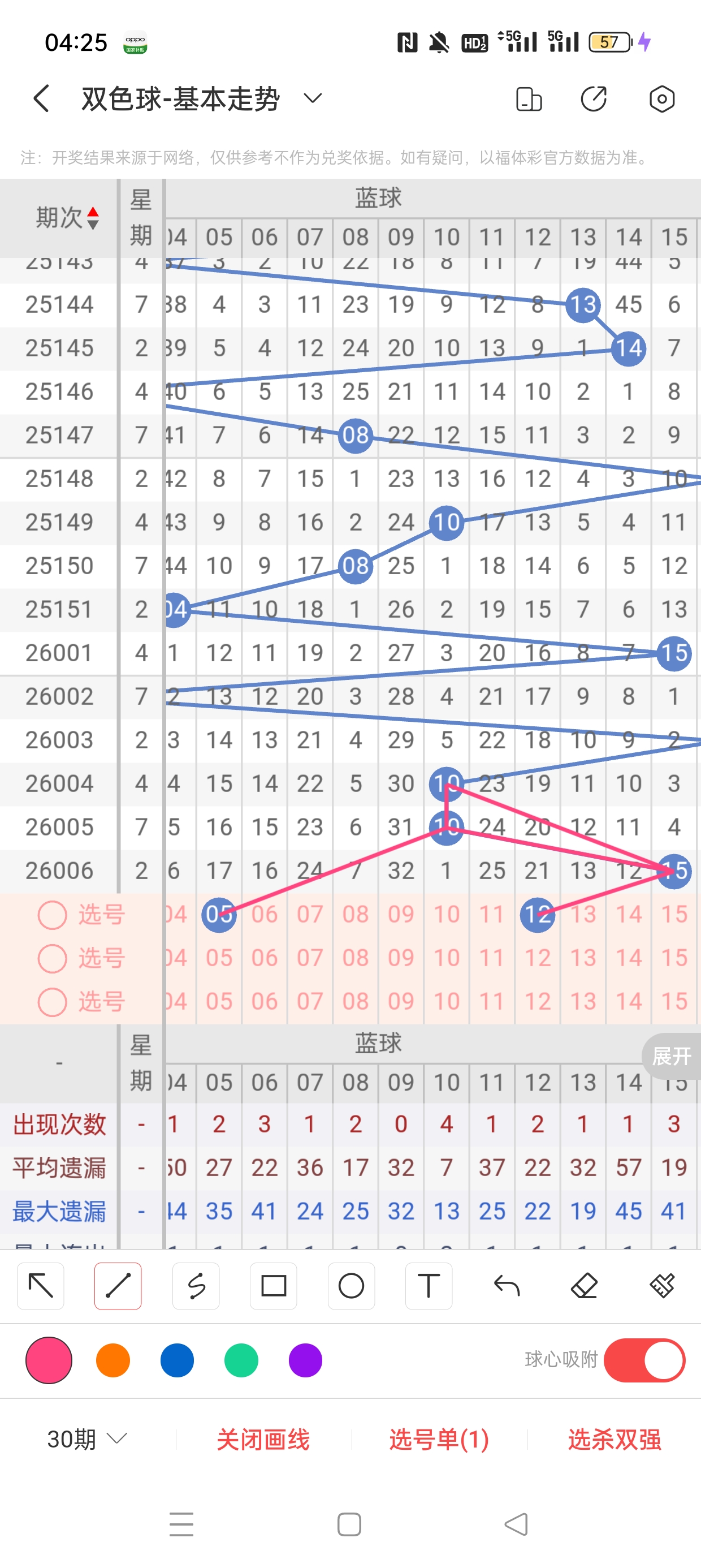Pick the orange pen color
This screenshot has height=1568, width=701.
point(113,1360)
